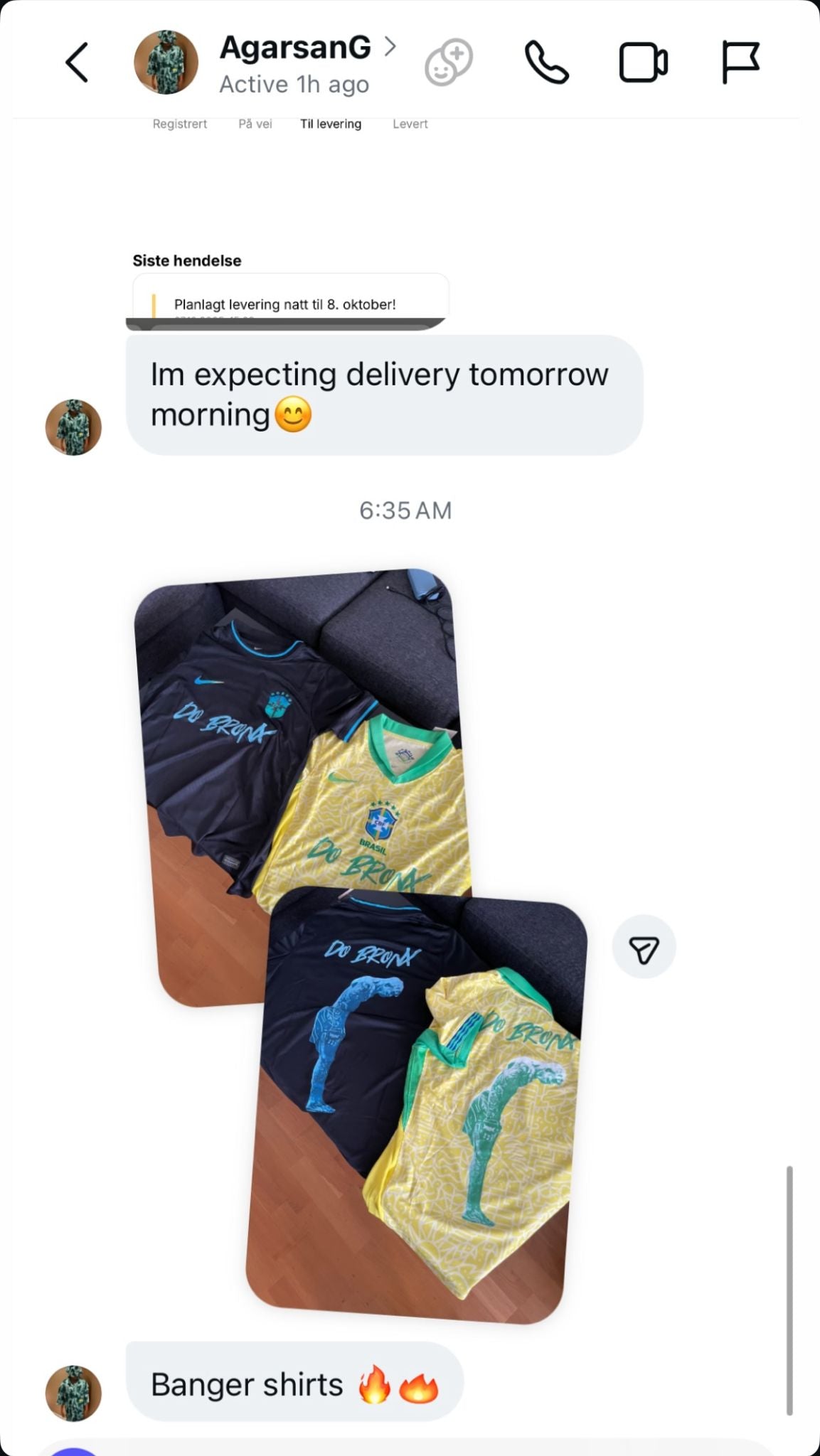
Task: Open the flag icon in header
Action: [740, 63]
